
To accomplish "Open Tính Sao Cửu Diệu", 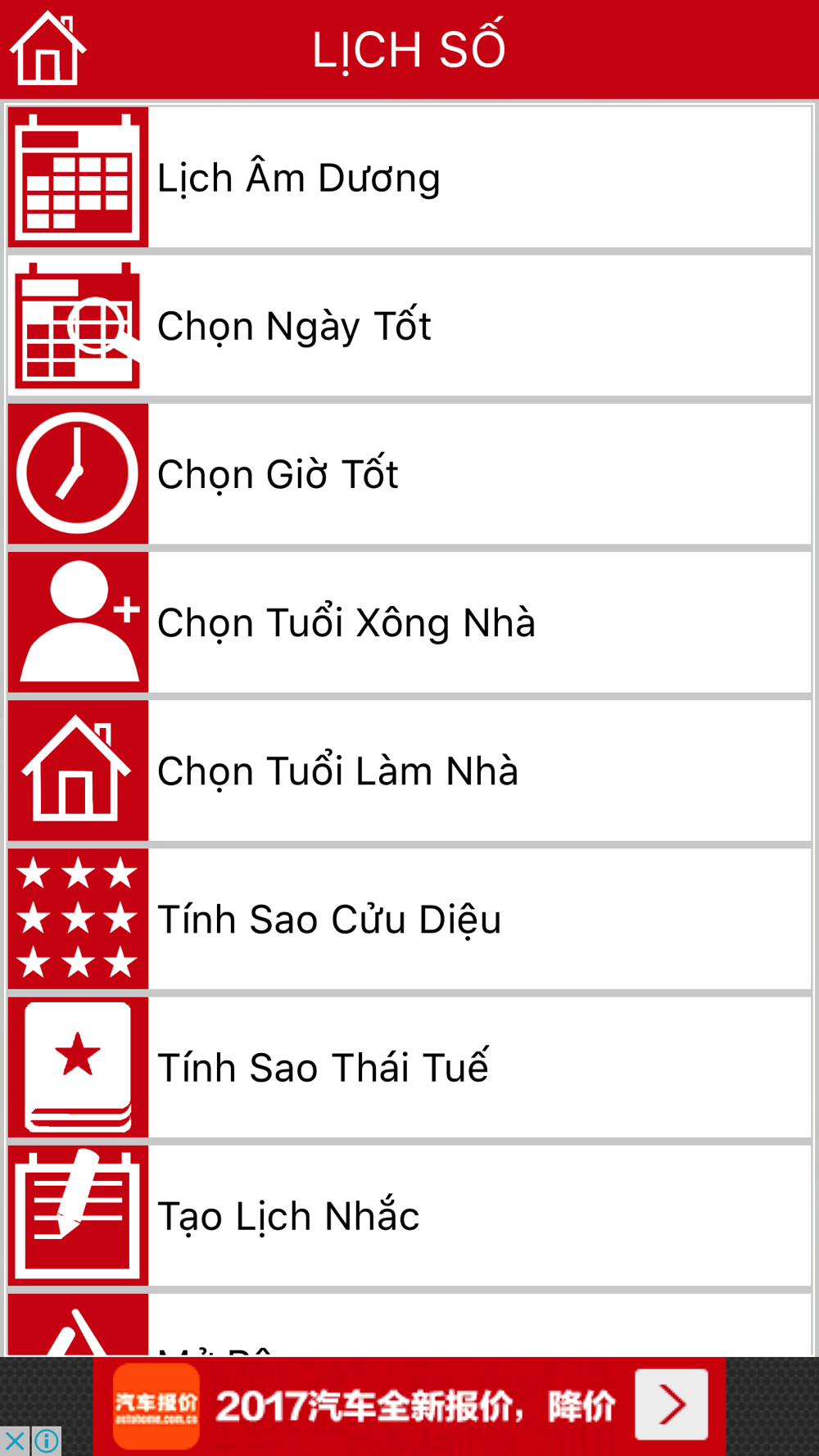I will tap(409, 919).
